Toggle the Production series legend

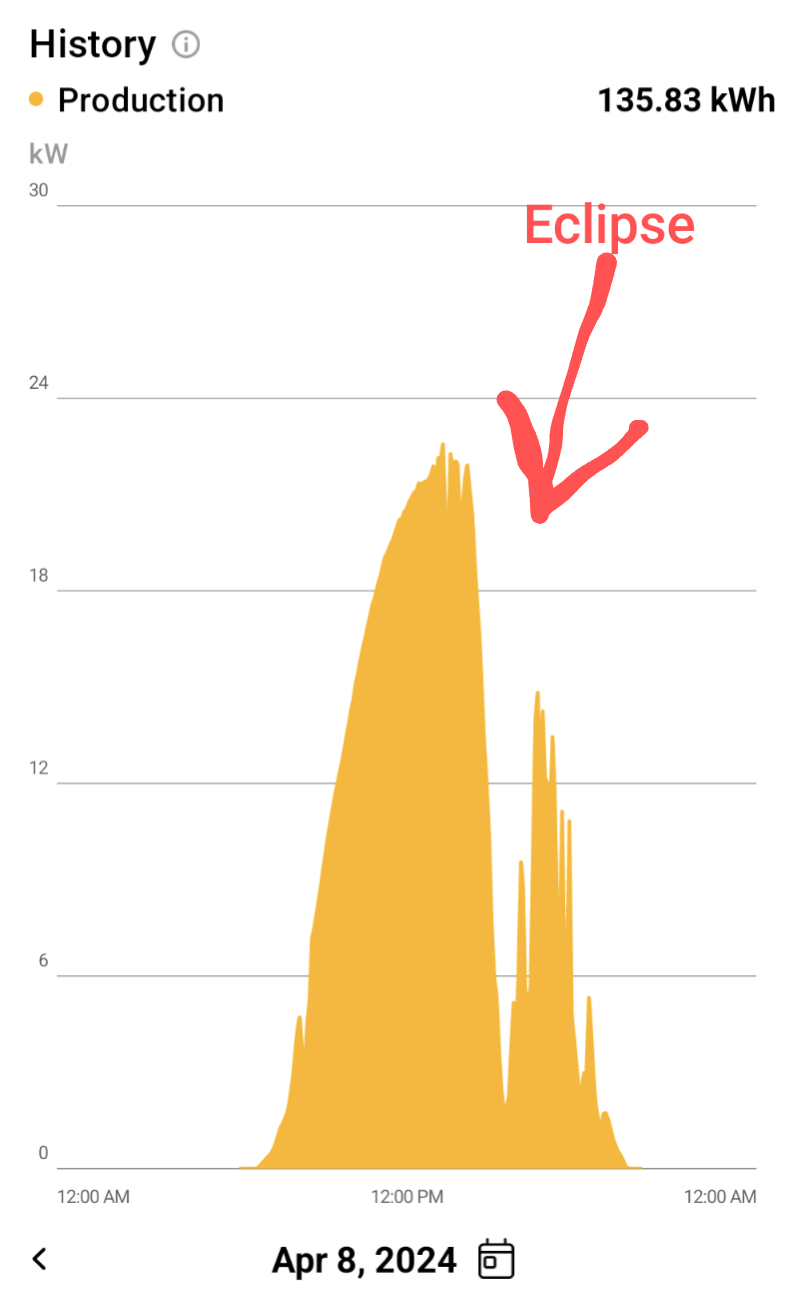coord(126,100)
